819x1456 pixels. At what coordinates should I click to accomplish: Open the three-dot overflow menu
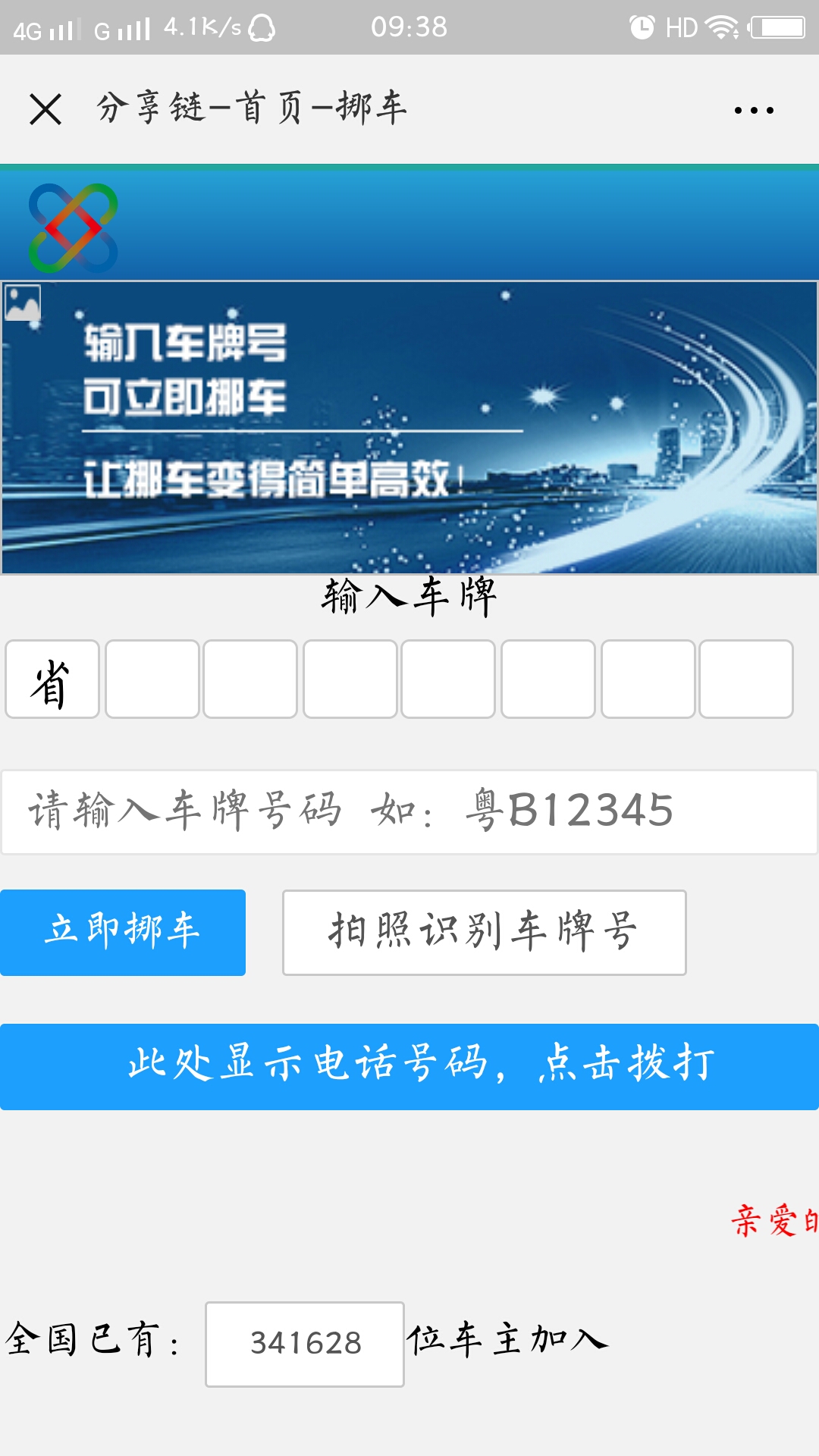coord(754,111)
